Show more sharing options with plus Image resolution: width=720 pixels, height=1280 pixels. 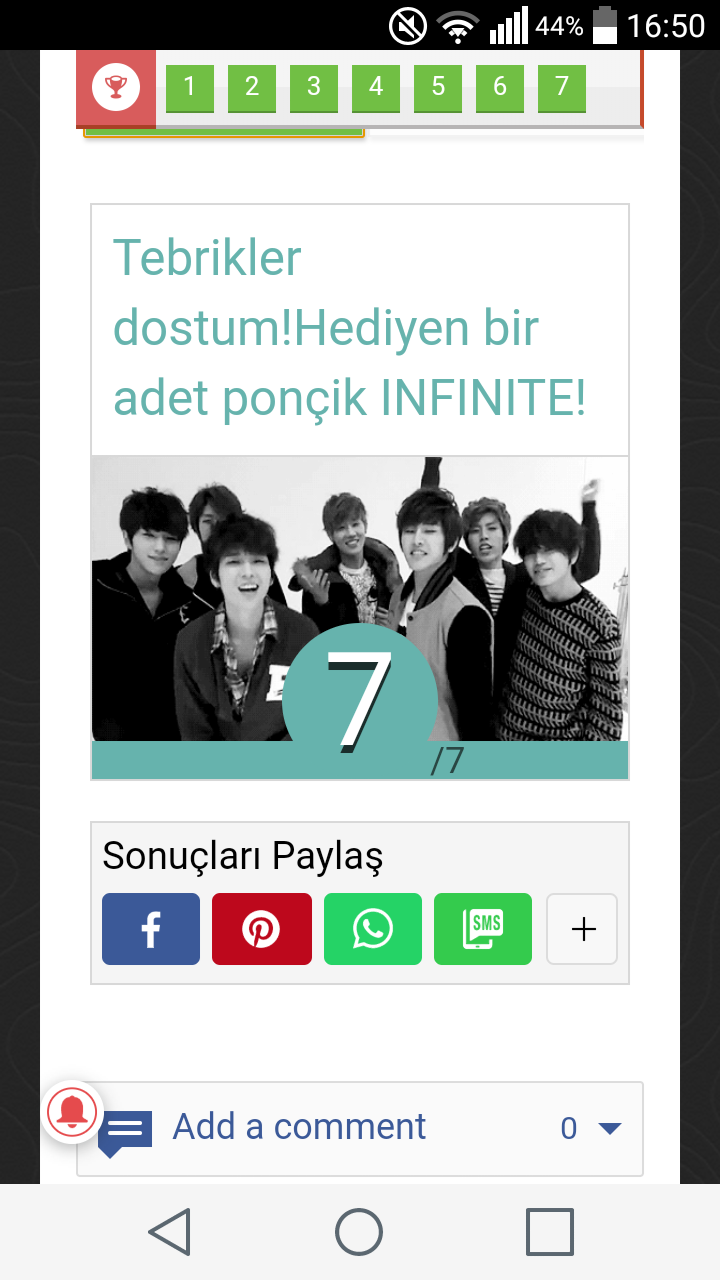click(x=582, y=929)
